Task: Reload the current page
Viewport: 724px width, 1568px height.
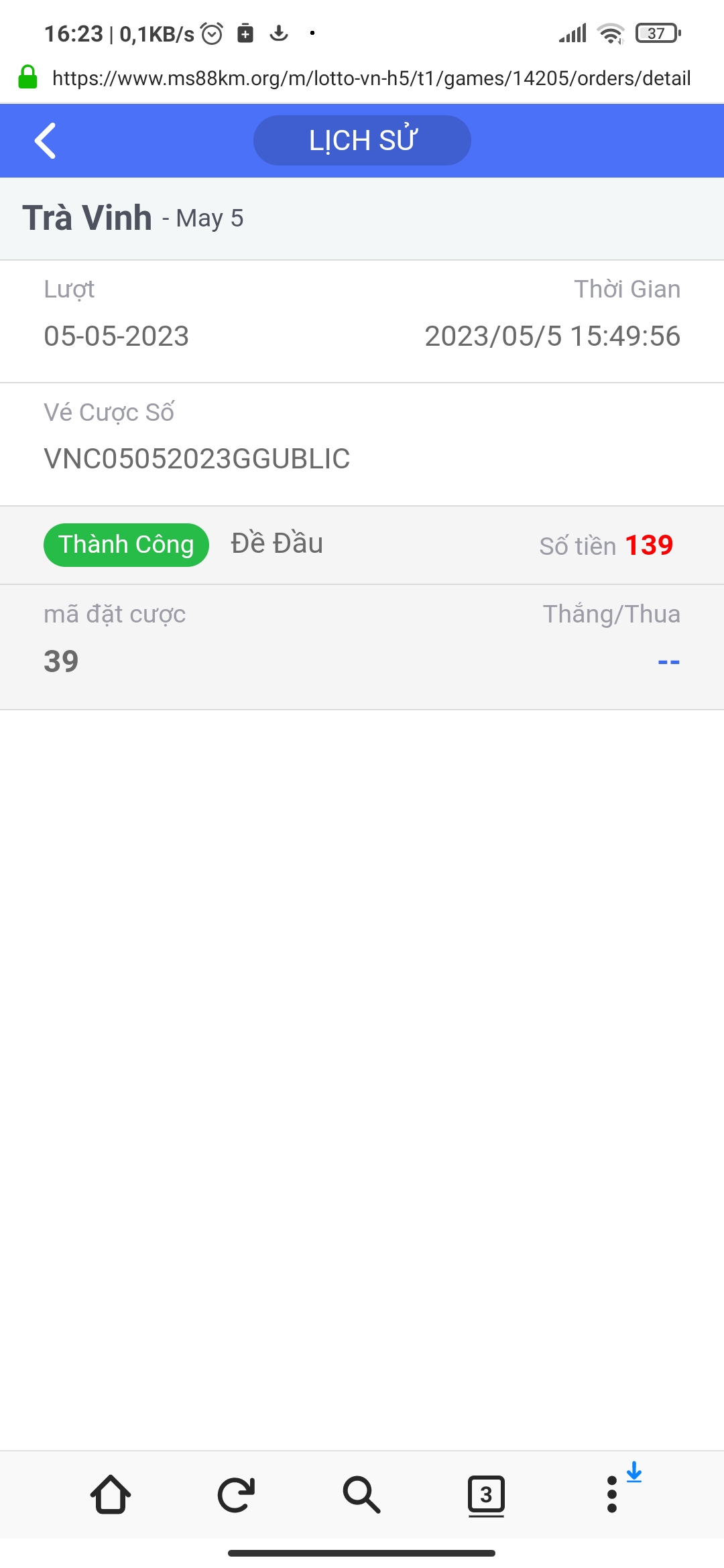Action: pos(236,1494)
